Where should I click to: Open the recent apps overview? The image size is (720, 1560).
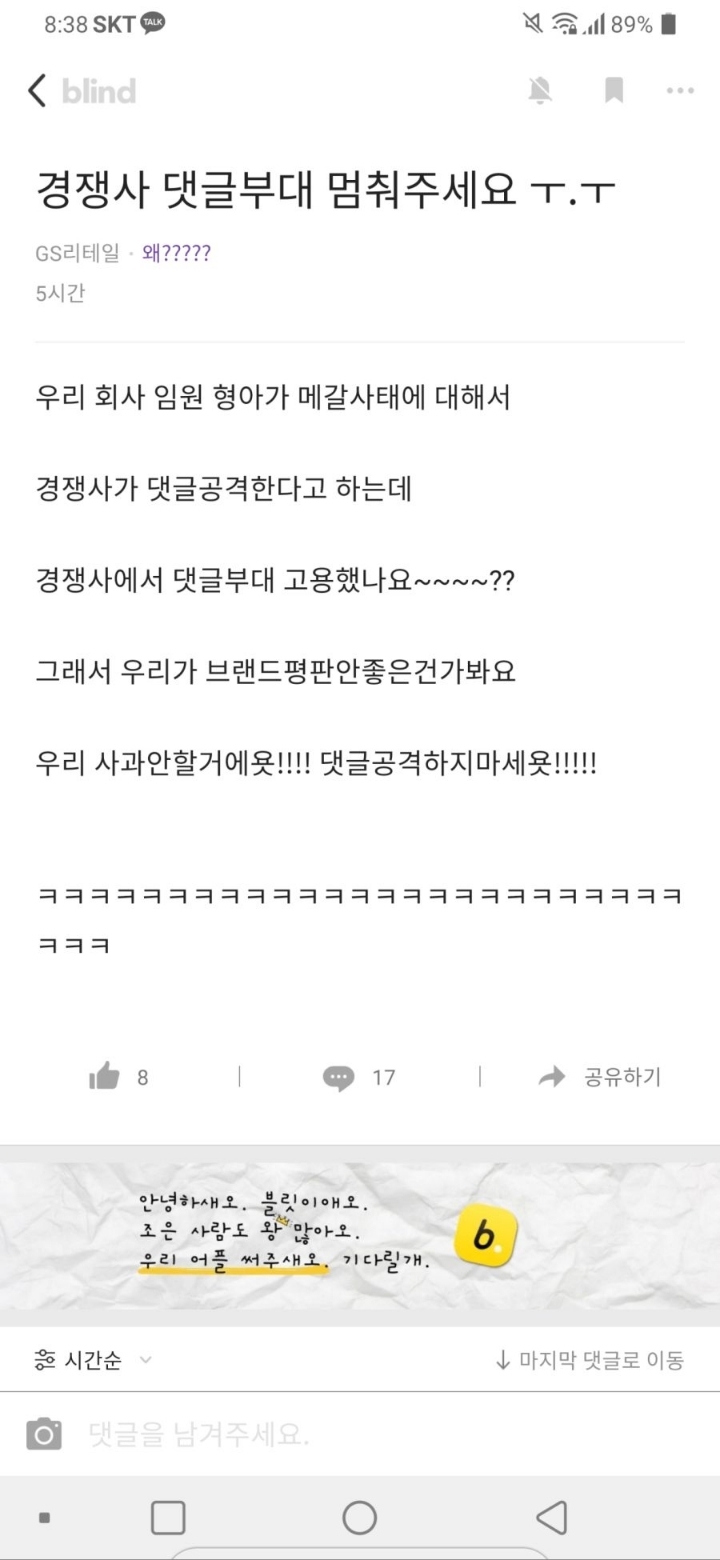pyautogui.click(x=168, y=1517)
